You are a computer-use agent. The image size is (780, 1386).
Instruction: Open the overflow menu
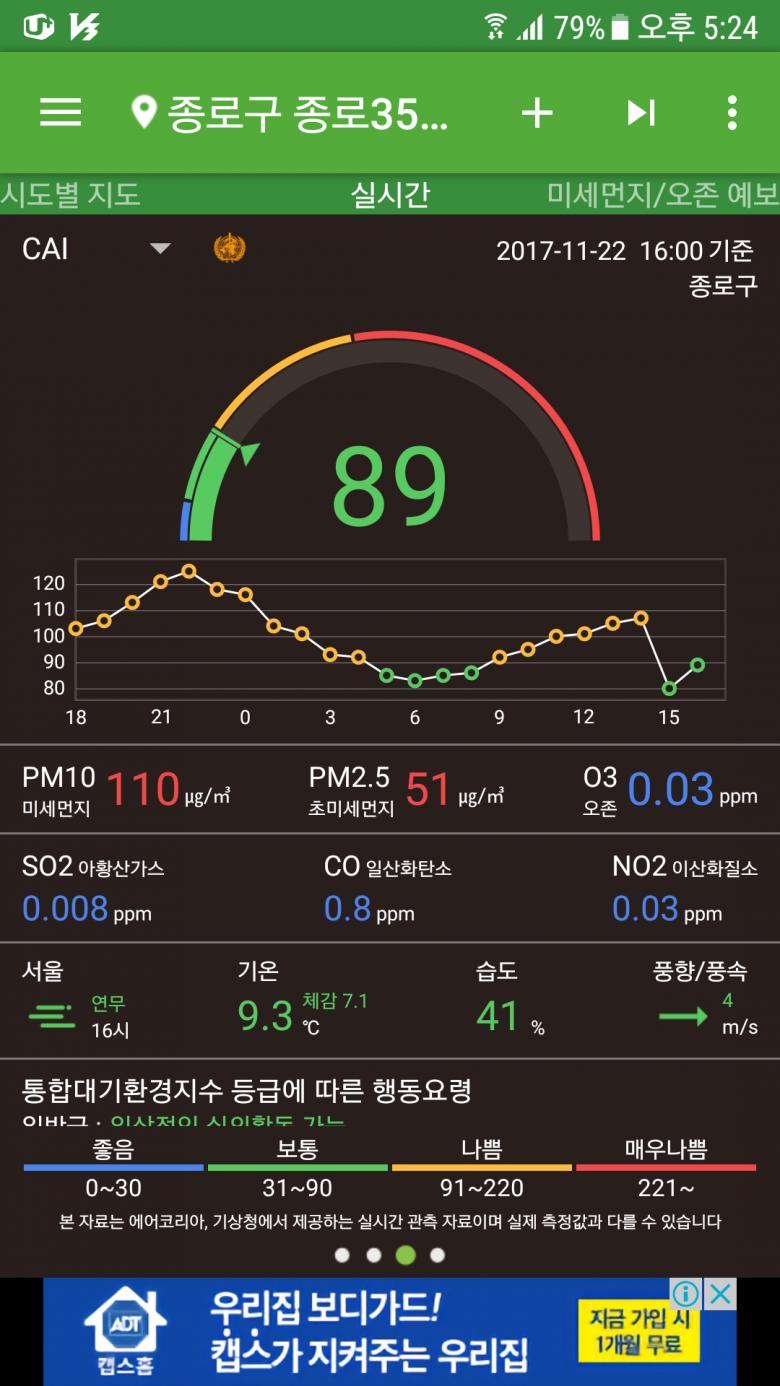(x=732, y=113)
